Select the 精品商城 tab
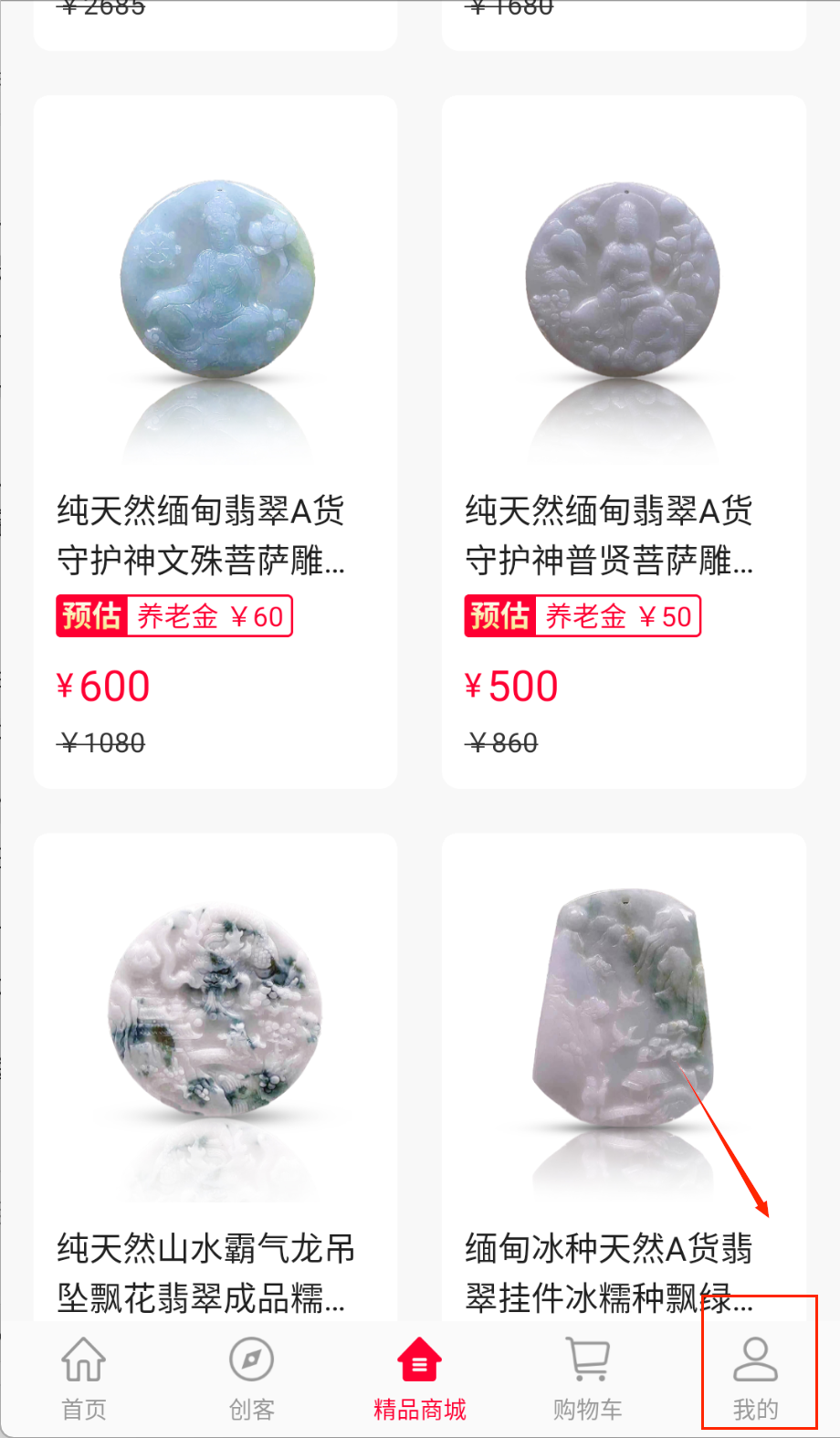The image size is (840, 1438). click(x=420, y=1379)
